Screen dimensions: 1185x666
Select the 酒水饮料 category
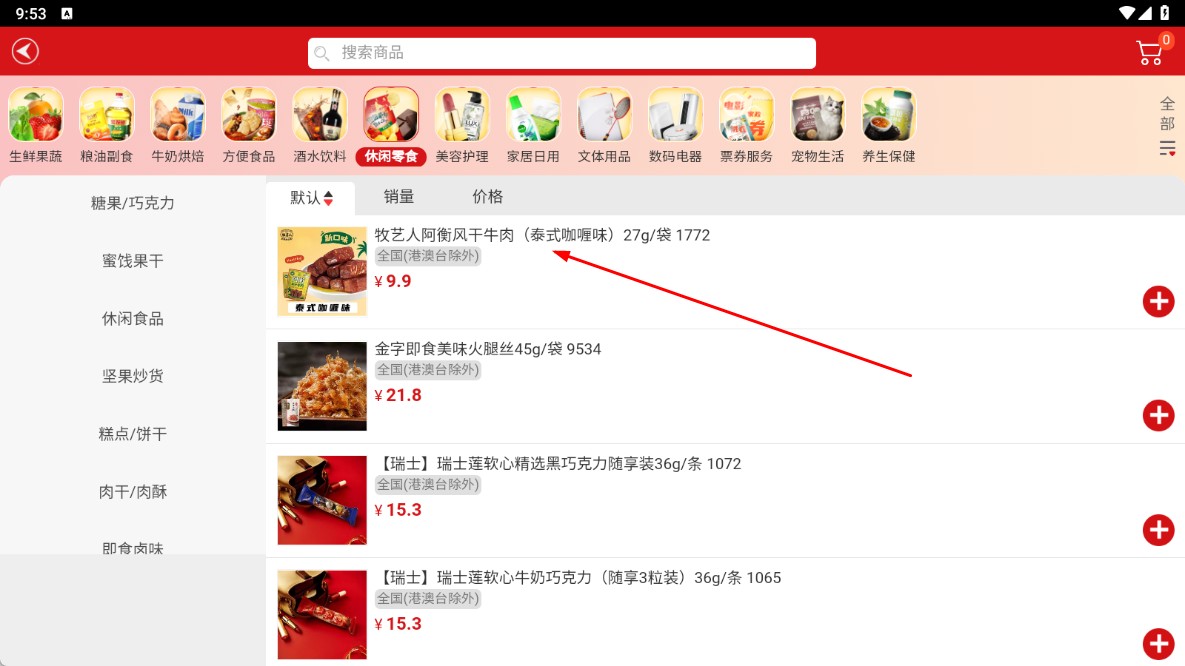[320, 125]
